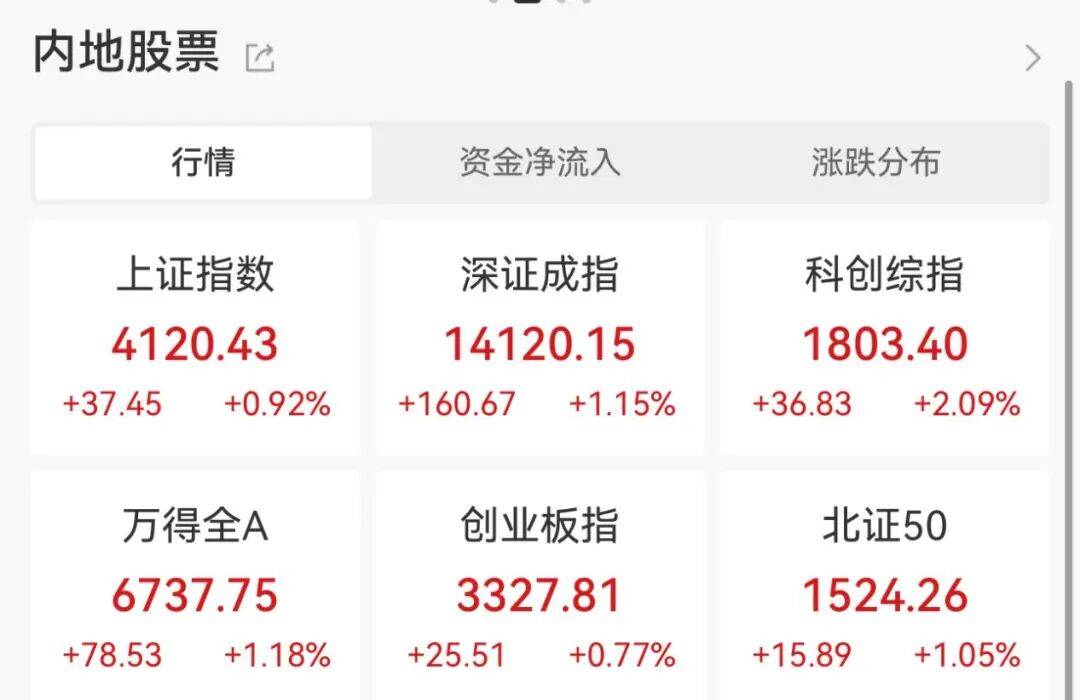
Task: Open the 深证成指 index card
Action: tap(540, 338)
